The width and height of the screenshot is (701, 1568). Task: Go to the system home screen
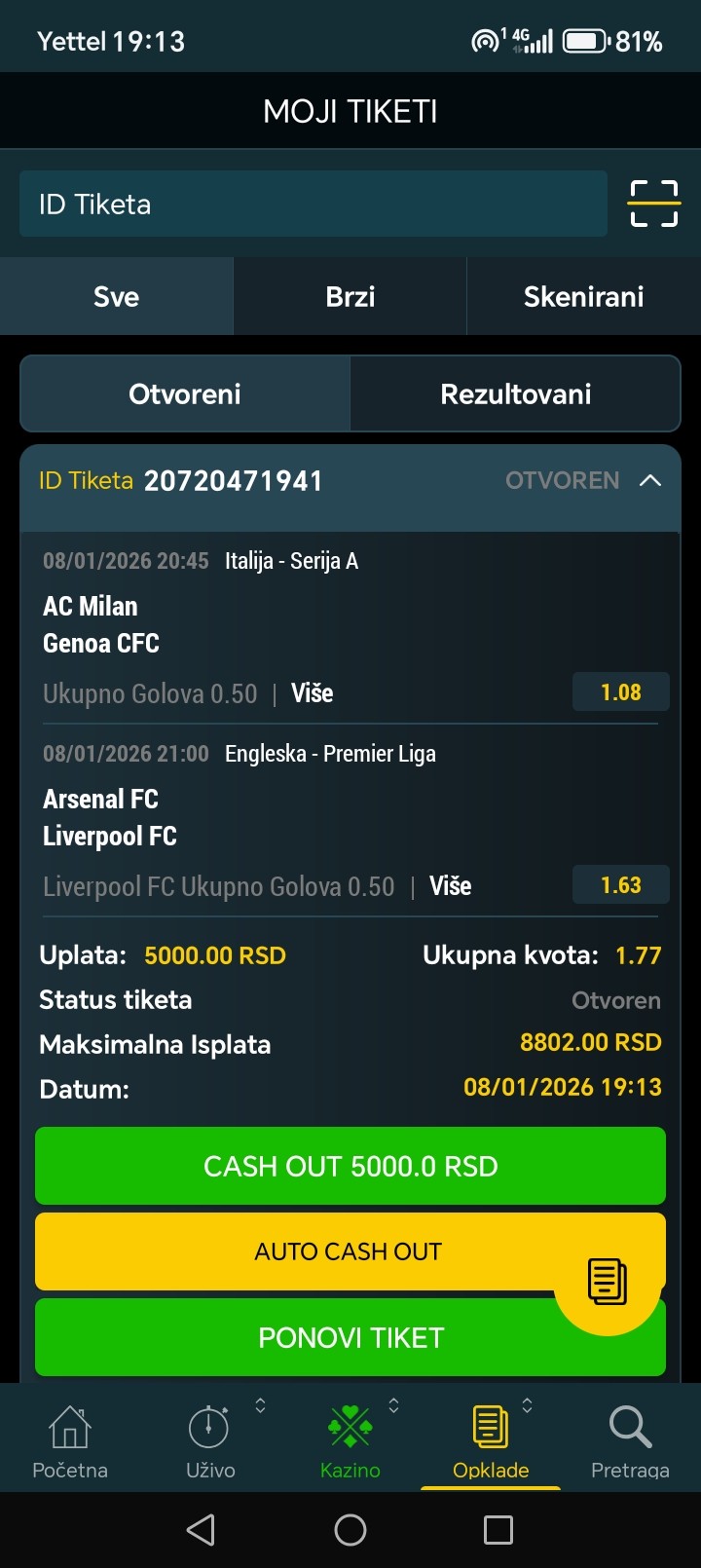(350, 1530)
